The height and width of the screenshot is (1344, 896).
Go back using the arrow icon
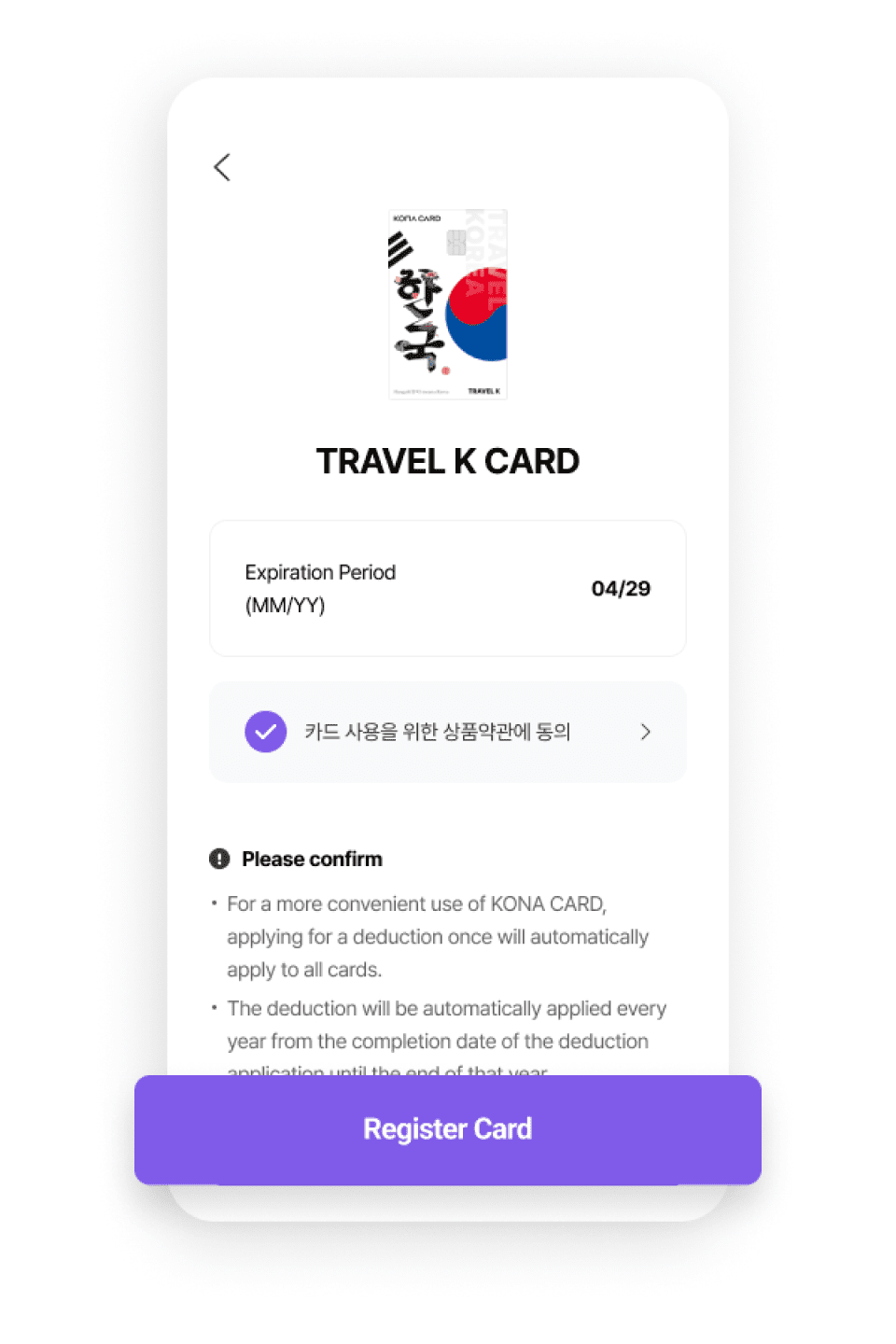222,167
